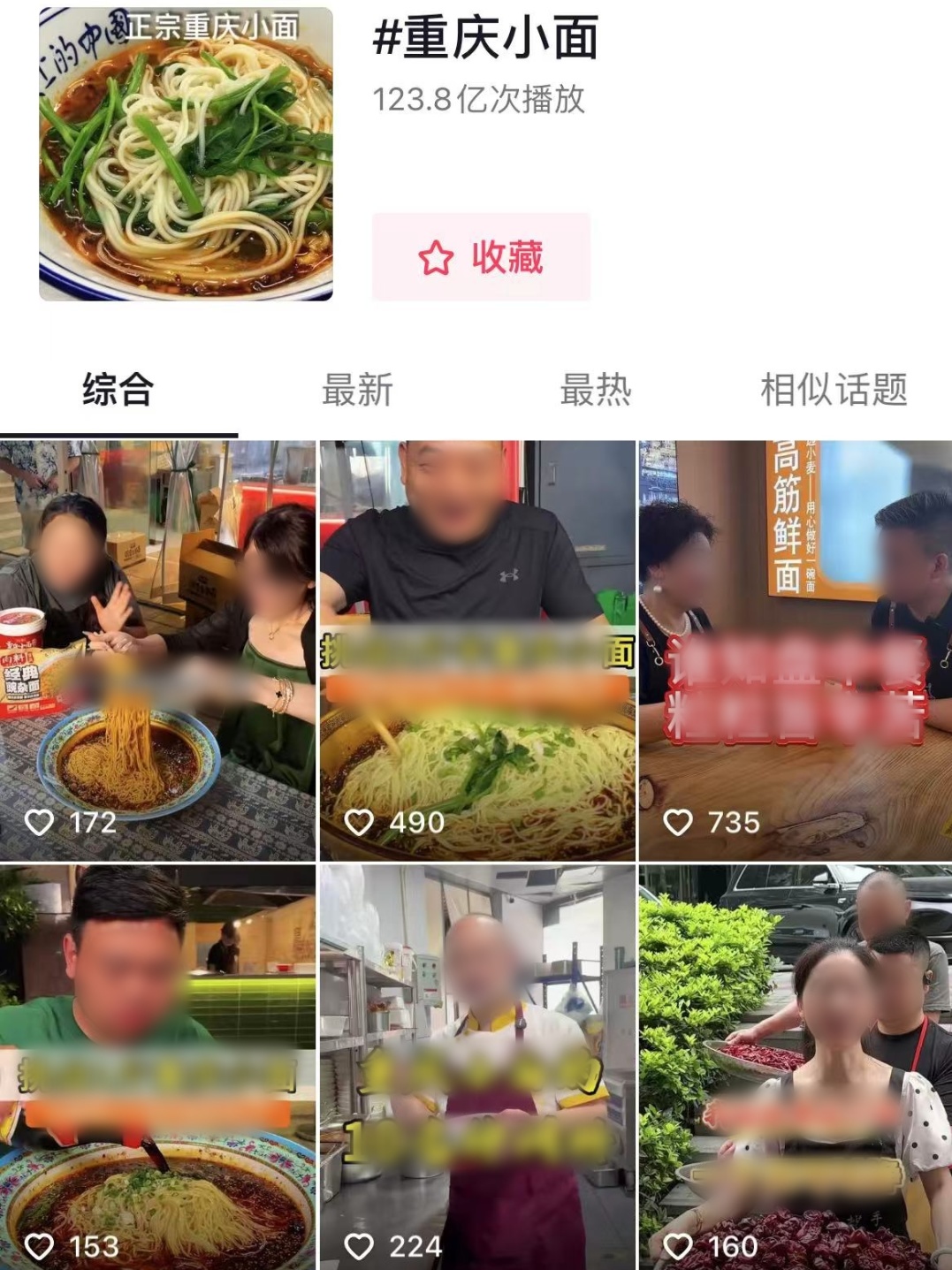This screenshot has height=1270, width=952.
Task: Open the video with 224 likes
Action: [477, 1065]
